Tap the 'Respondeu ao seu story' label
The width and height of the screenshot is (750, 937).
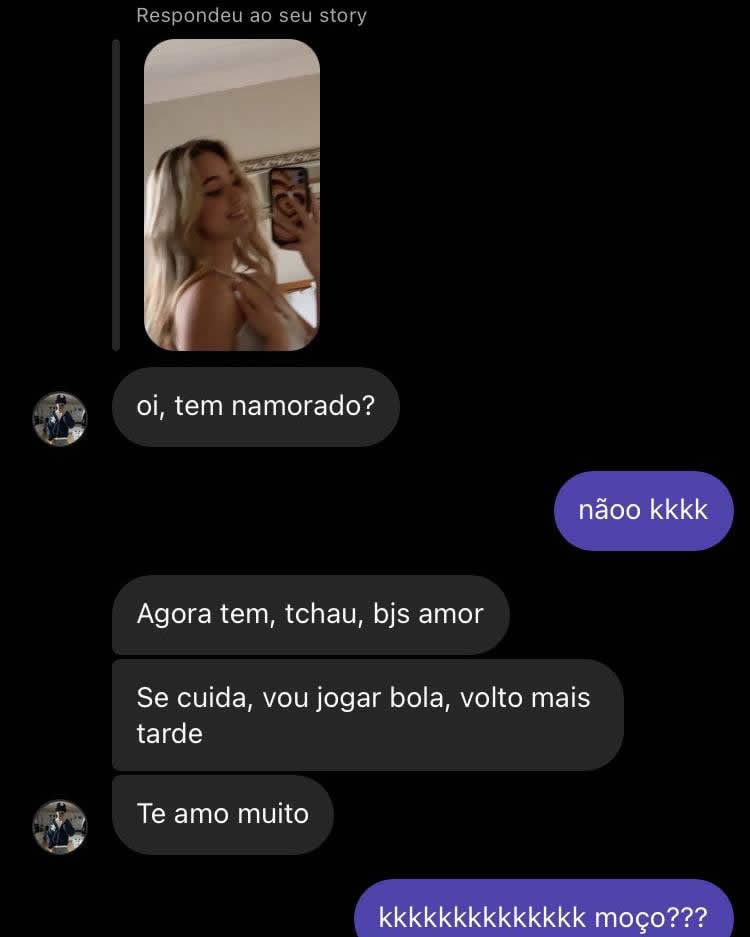click(x=251, y=15)
